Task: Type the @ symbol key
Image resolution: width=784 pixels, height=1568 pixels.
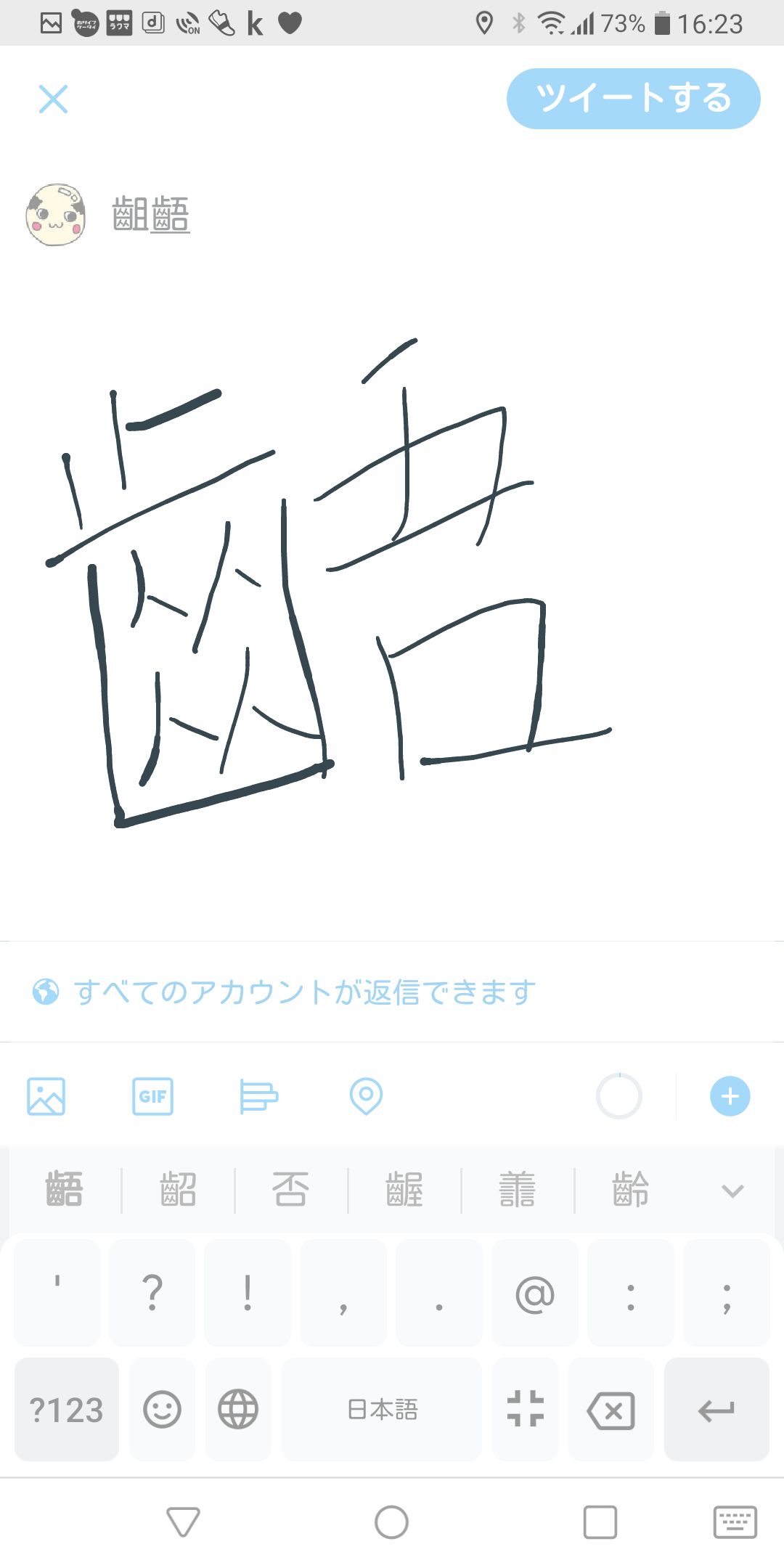Action: pos(534,1294)
